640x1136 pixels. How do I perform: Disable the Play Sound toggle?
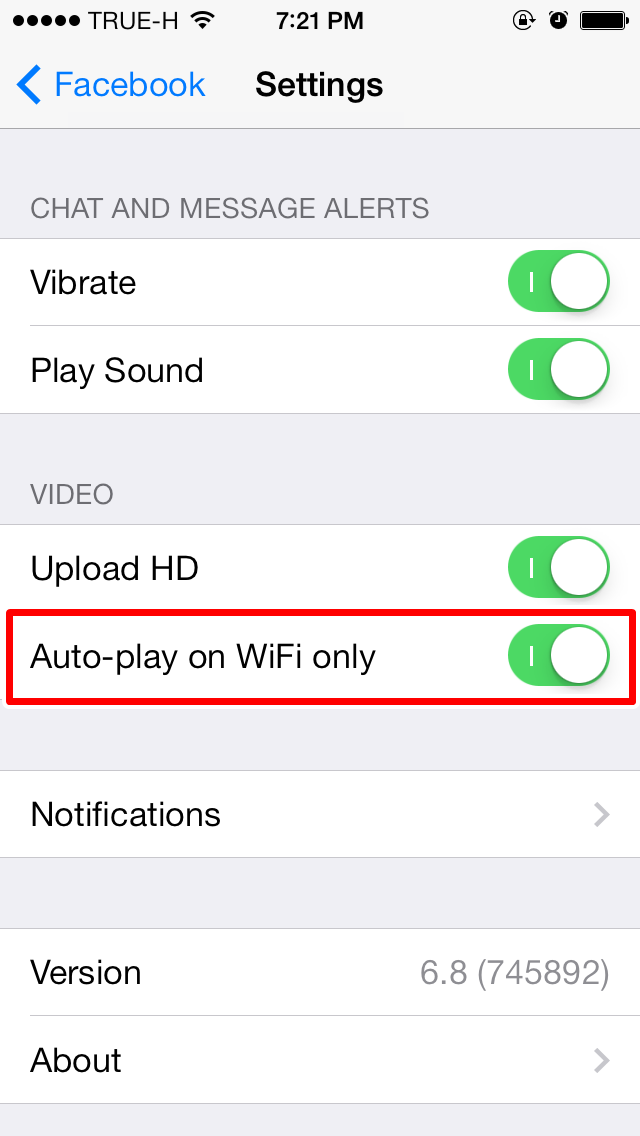coord(558,371)
